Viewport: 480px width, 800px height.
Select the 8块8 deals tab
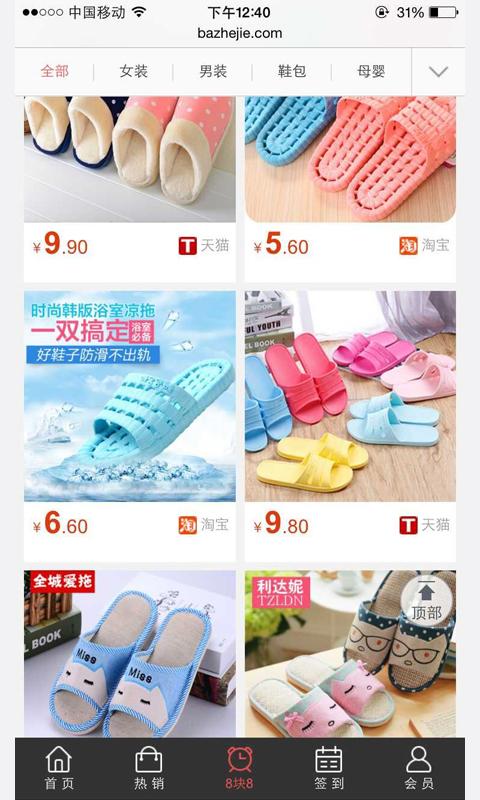pyautogui.click(x=239, y=768)
